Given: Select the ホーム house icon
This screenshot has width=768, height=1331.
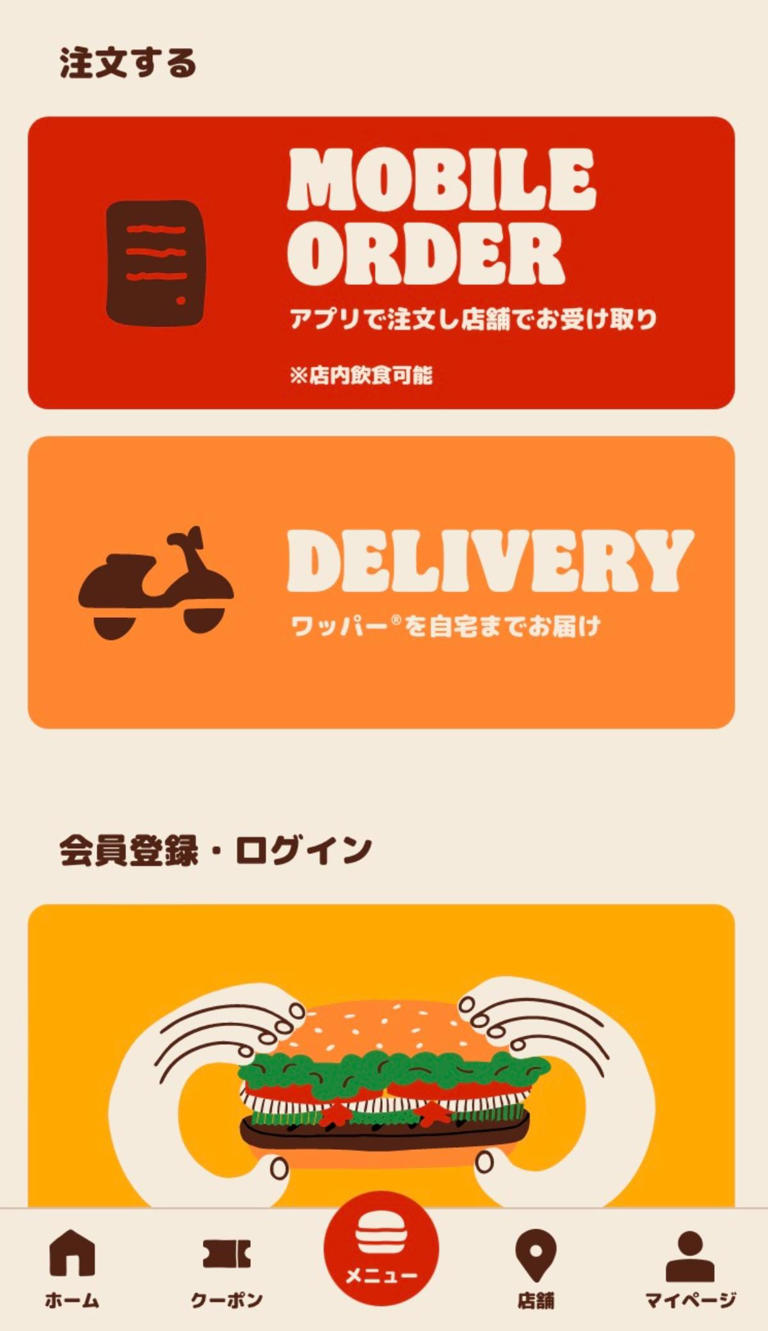Looking at the screenshot, I should [x=70, y=1253].
